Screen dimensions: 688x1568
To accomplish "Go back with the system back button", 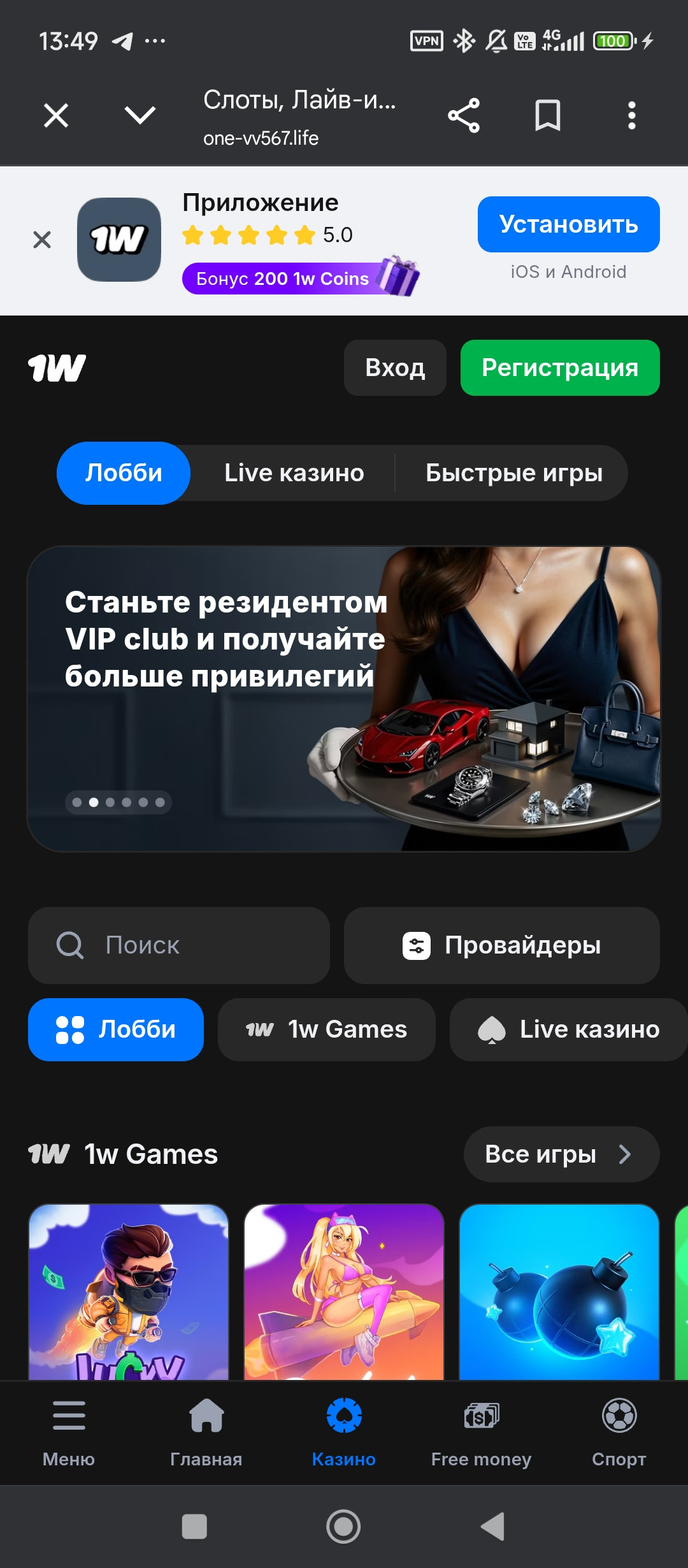I will click(492, 1527).
